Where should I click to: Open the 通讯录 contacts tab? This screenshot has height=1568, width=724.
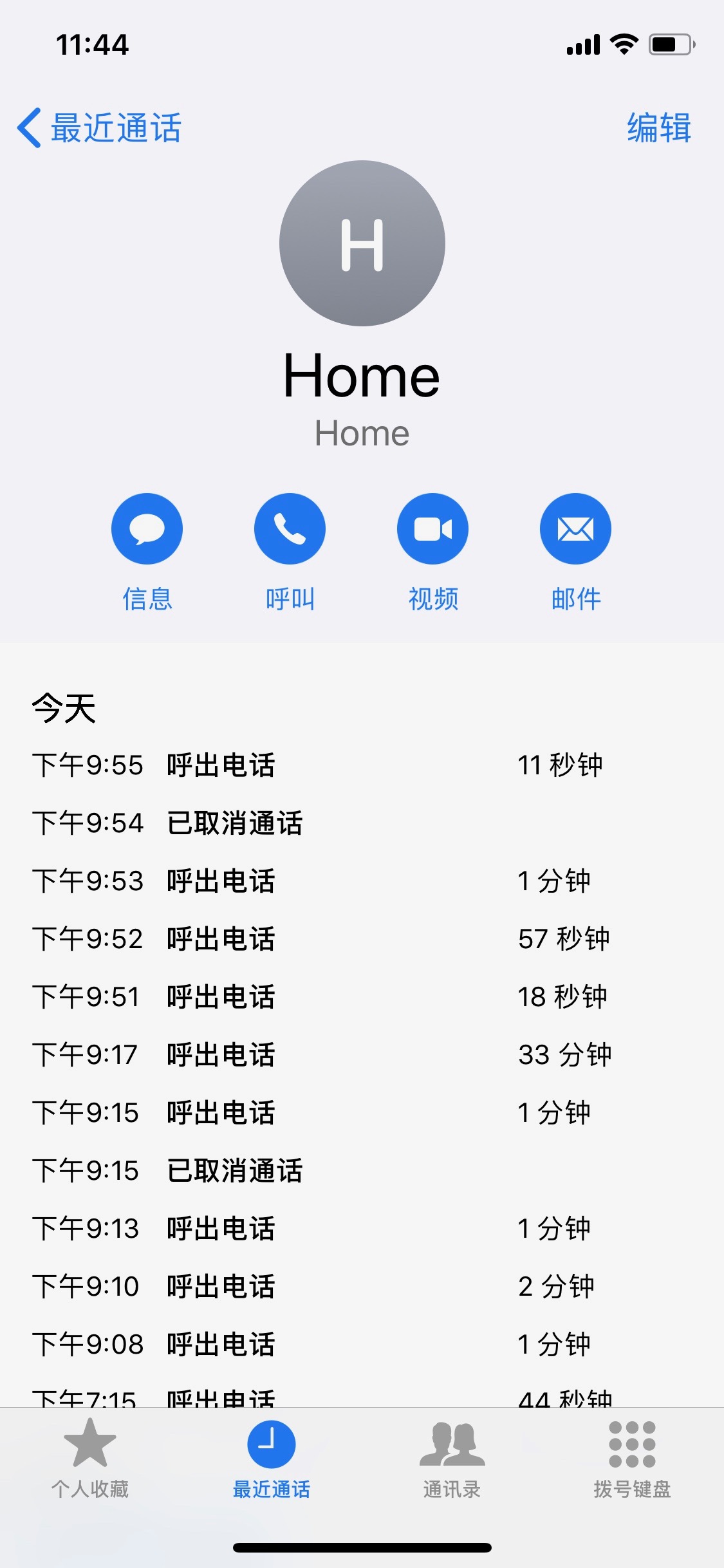(452, 1459)
